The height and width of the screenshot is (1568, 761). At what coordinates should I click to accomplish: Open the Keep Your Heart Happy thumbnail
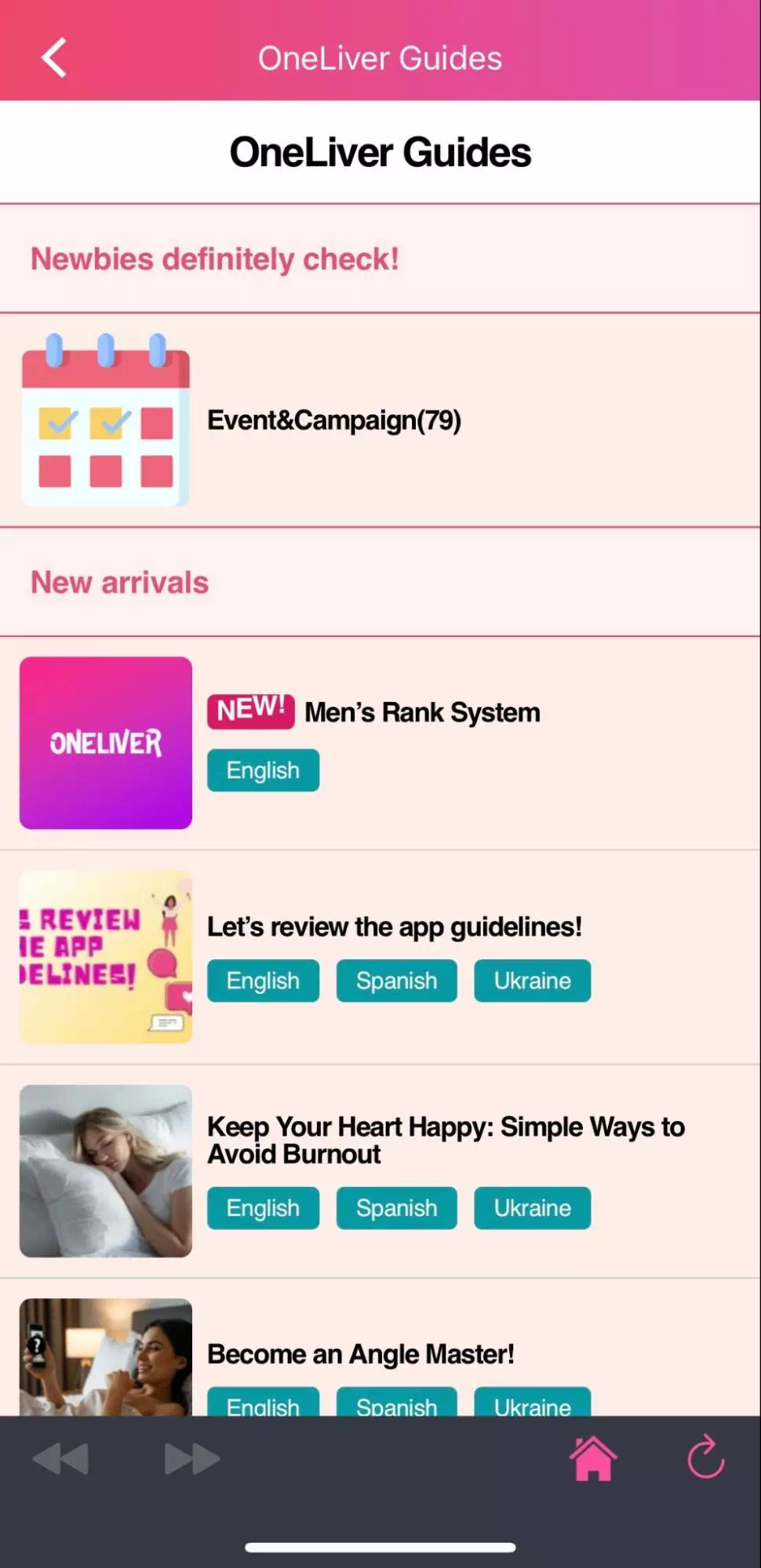tap(106, 1171)
